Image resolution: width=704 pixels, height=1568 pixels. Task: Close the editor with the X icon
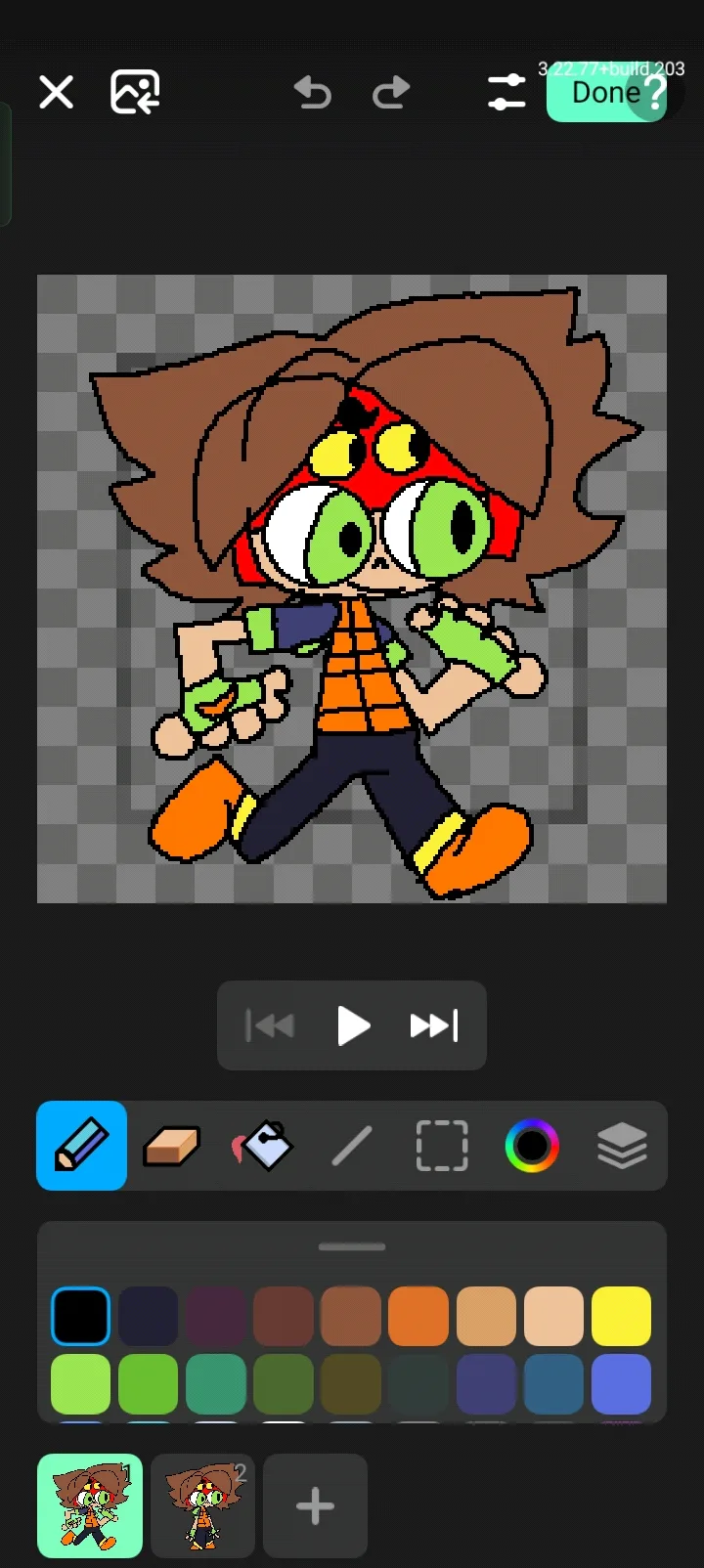tap(56, 93)
